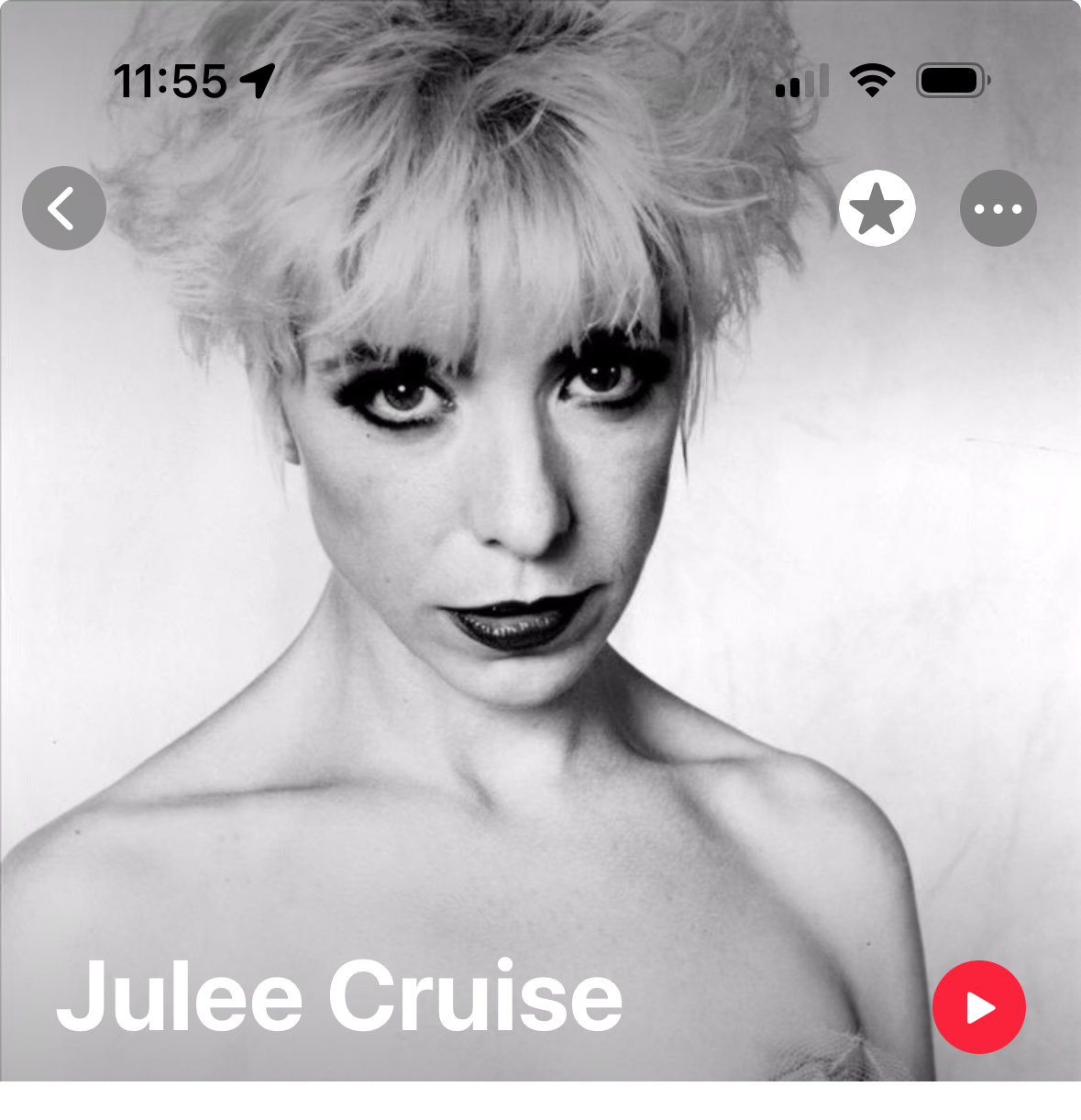Open the more options menu
1081x1120 pixels.
pos(998,208)
